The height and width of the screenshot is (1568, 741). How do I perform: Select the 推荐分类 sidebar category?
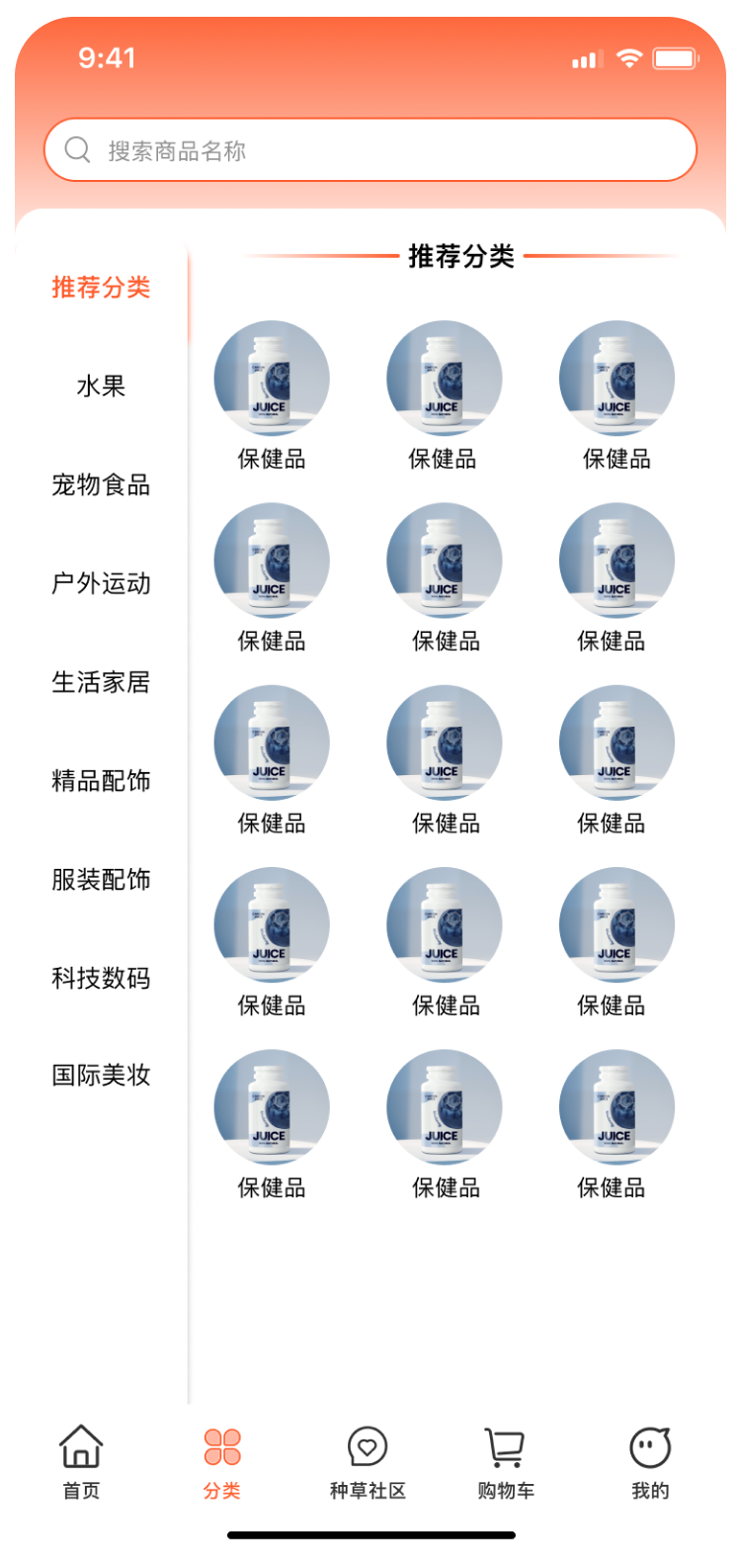point(101,288)
